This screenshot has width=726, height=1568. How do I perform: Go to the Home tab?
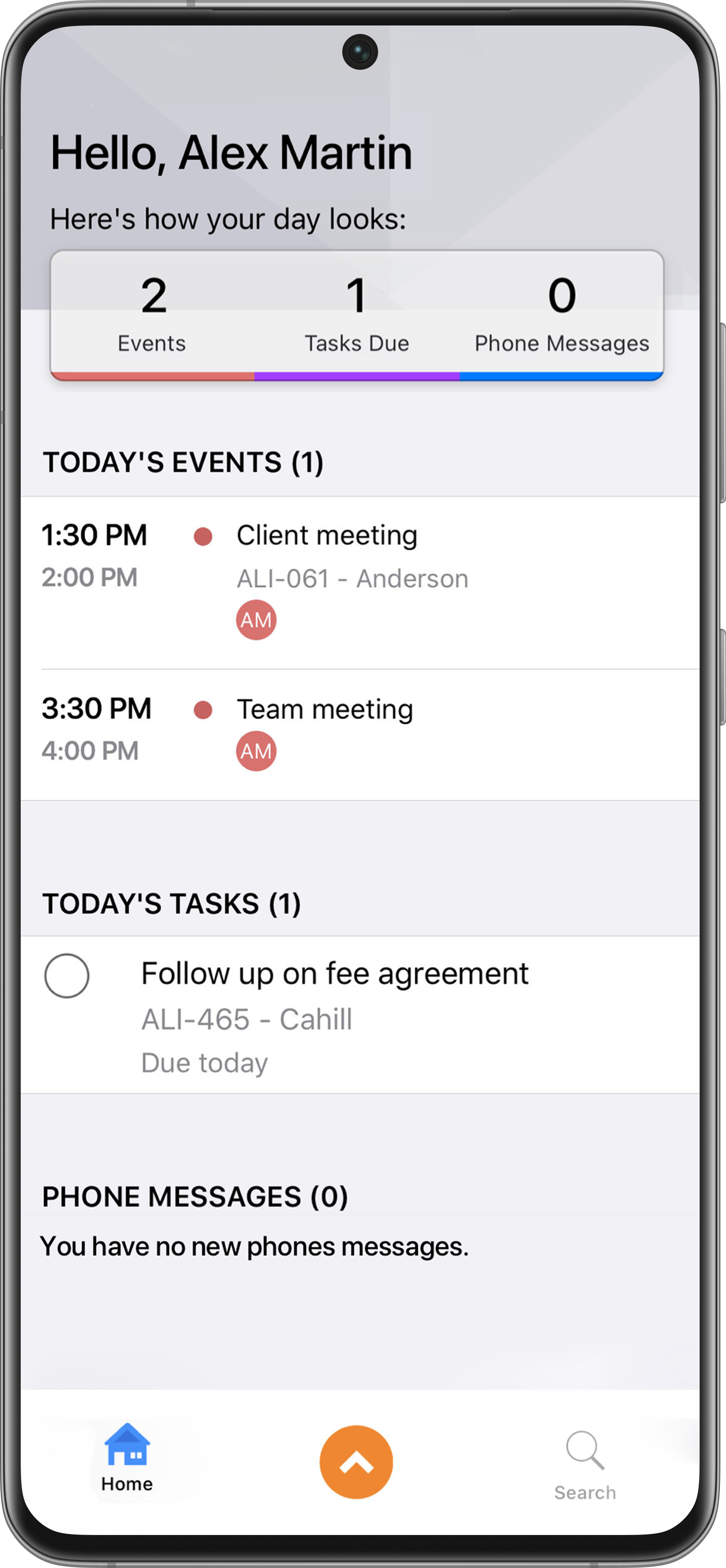coord(126,1458)
